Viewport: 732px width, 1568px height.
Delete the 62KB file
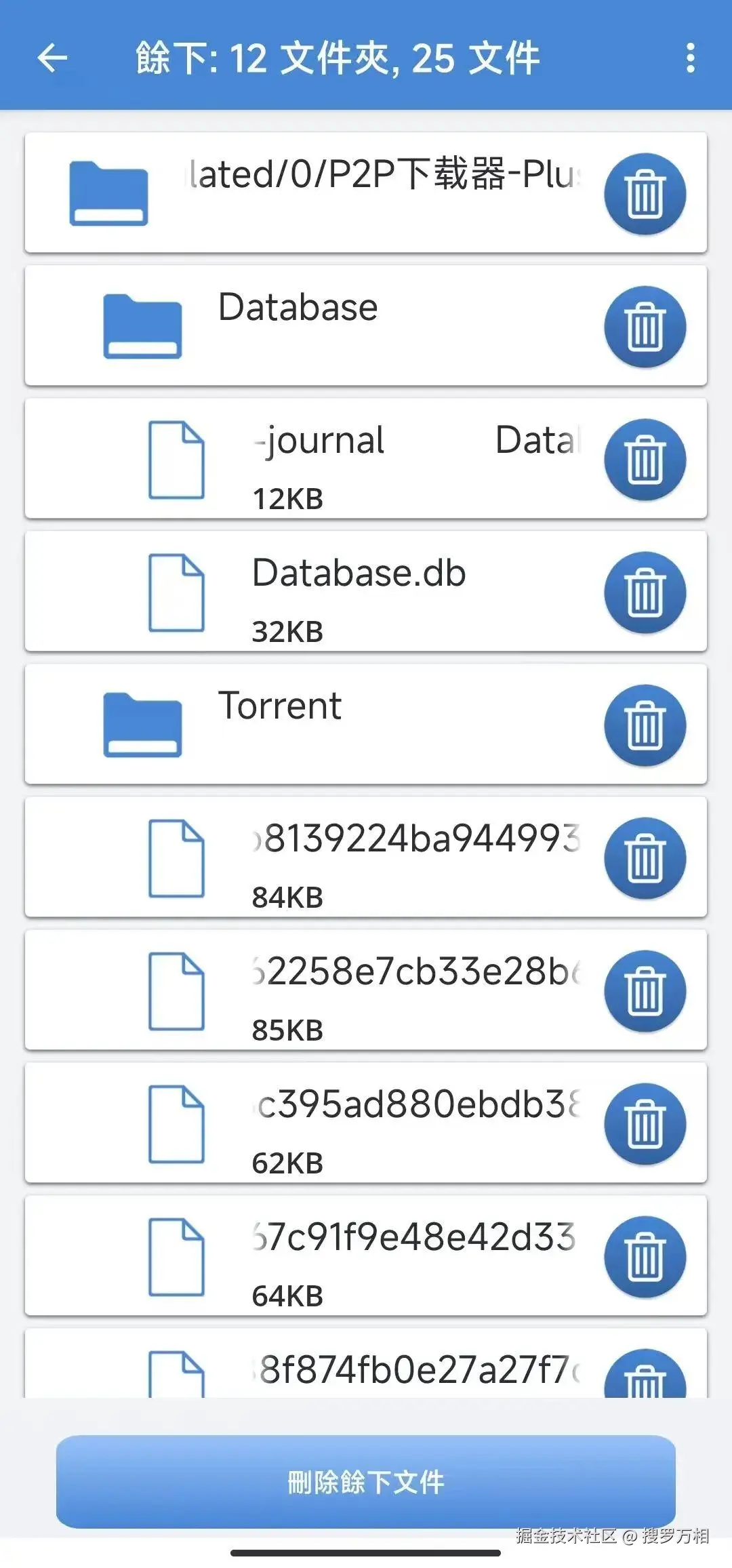(645, 1124)
